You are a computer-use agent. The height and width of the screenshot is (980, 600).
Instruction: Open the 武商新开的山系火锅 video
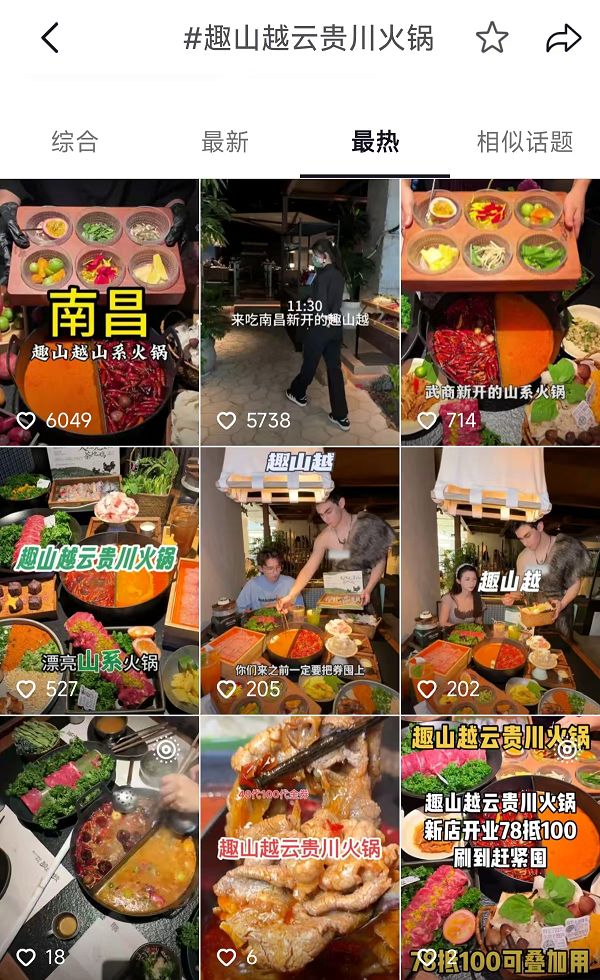click(x=500, y=312)
